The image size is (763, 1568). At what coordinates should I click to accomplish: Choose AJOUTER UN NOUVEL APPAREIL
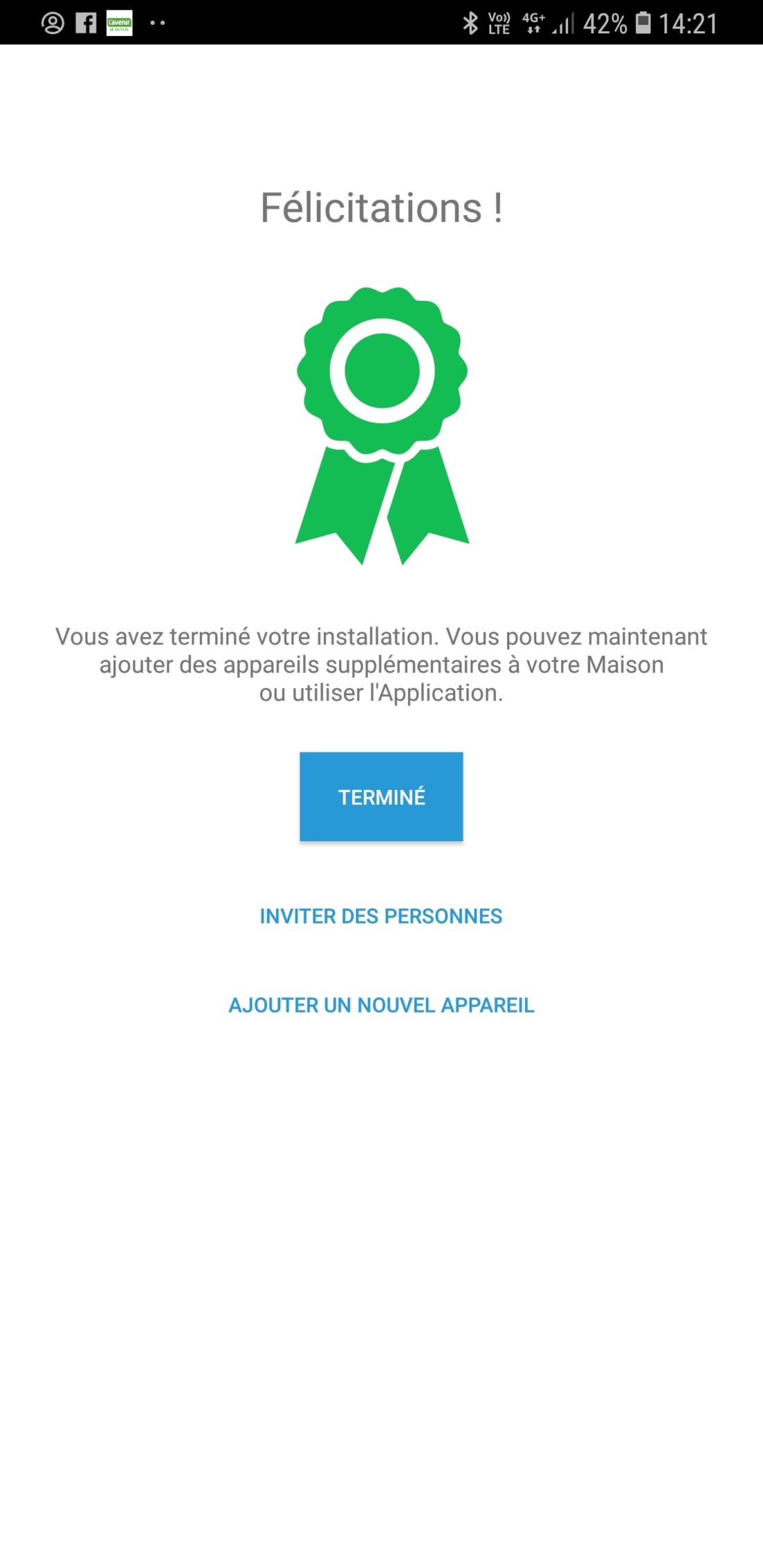click(381, 1005)
